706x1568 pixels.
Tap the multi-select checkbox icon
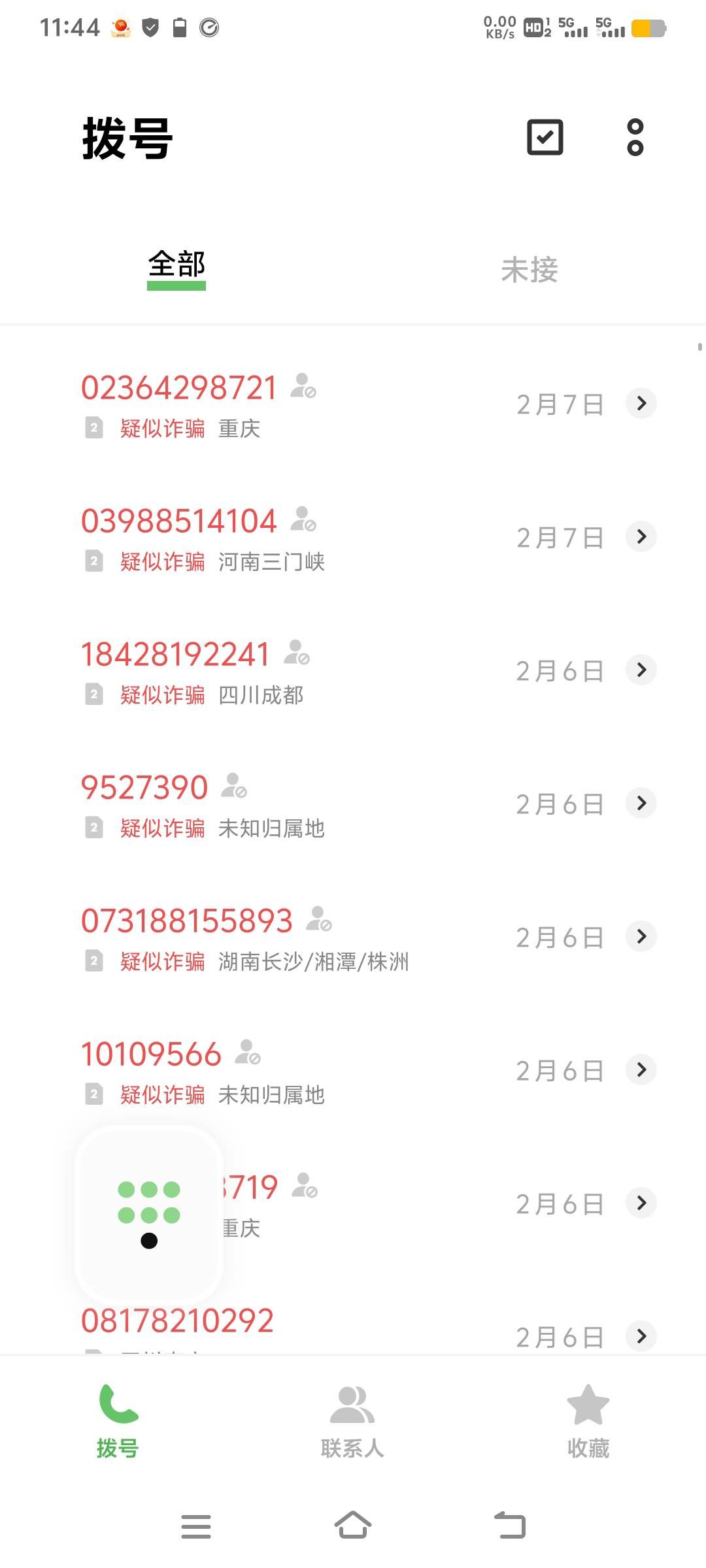point(545,137)
